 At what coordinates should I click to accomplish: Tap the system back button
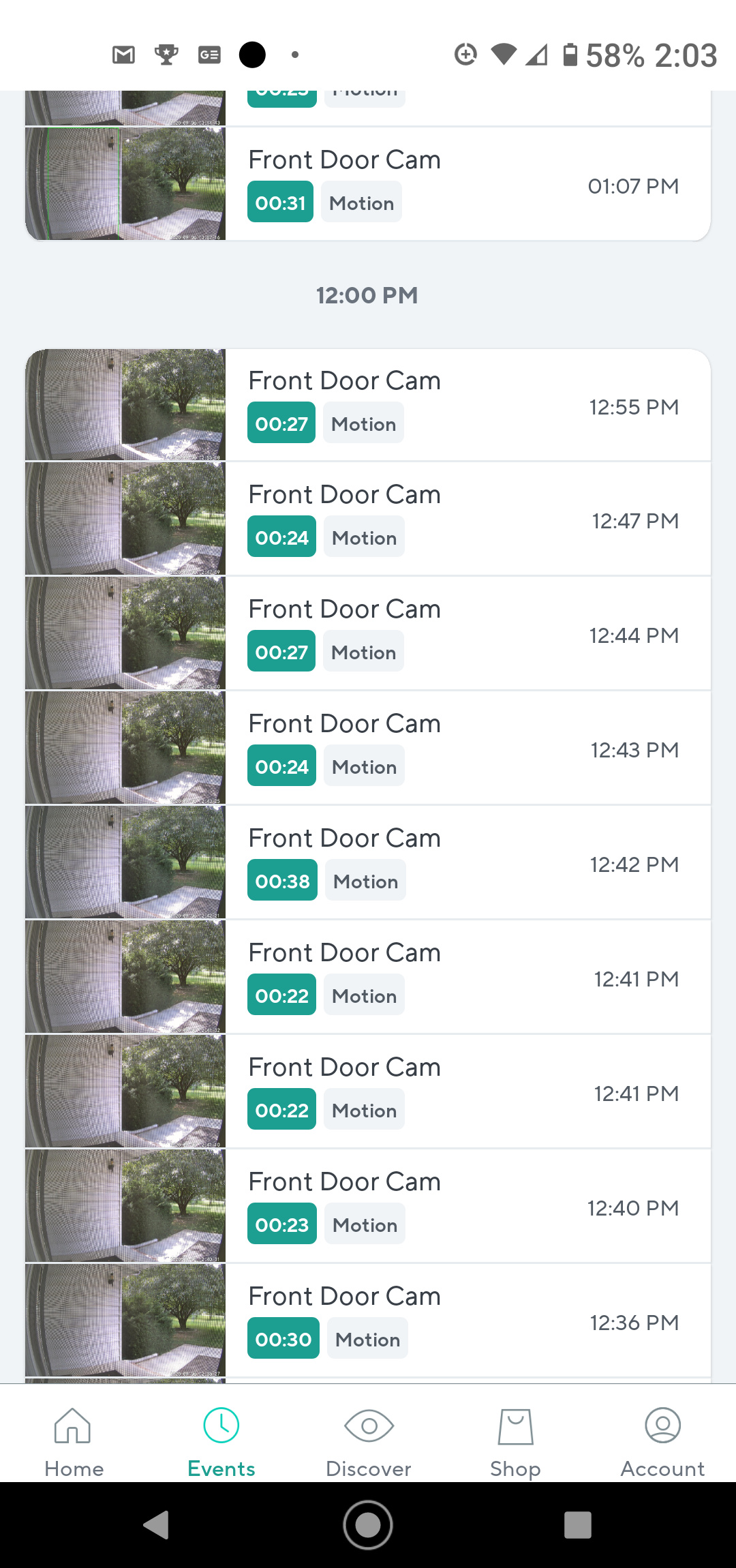pos(157,1525)
